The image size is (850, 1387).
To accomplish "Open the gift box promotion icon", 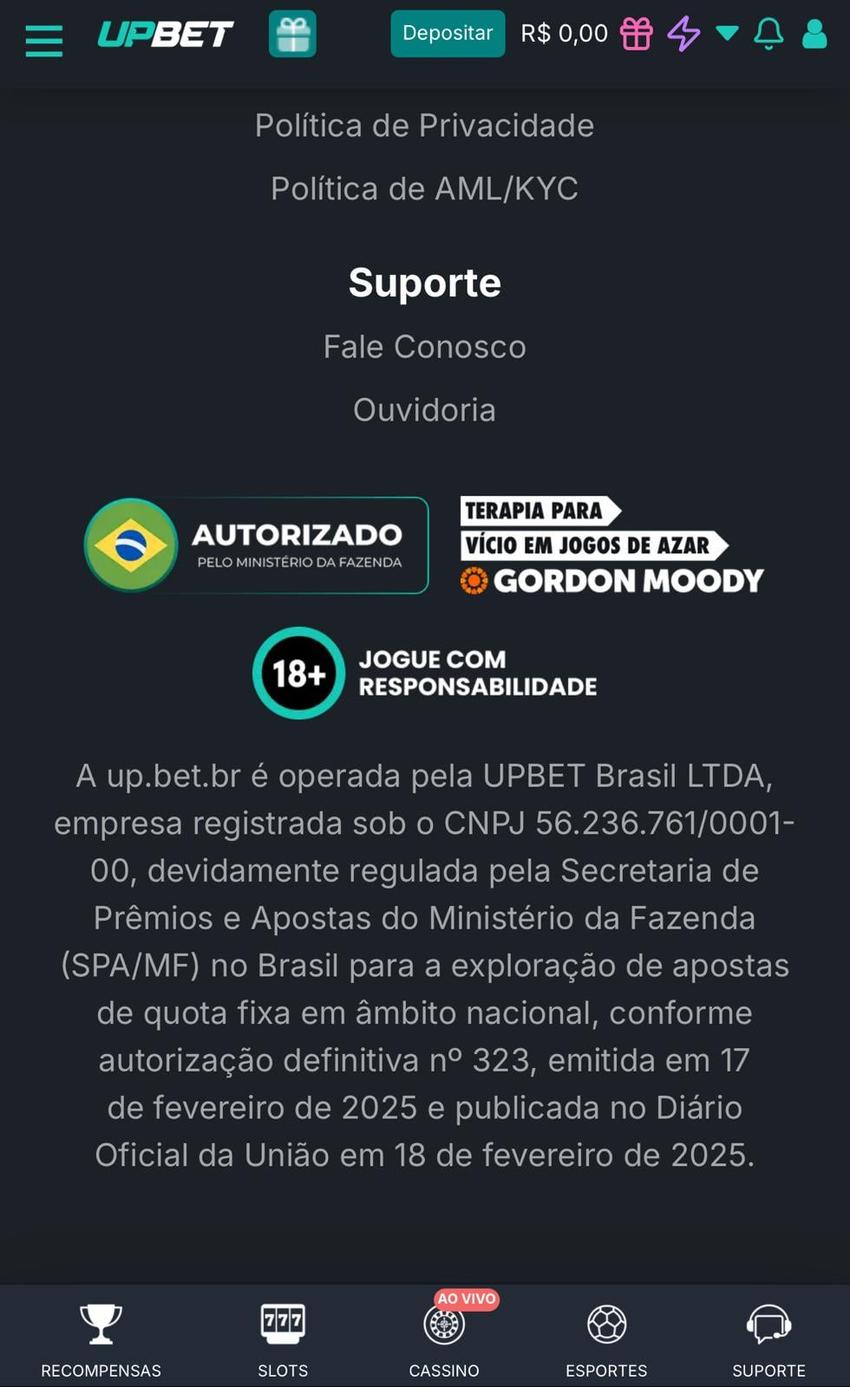I will click(x=291, y=33).
